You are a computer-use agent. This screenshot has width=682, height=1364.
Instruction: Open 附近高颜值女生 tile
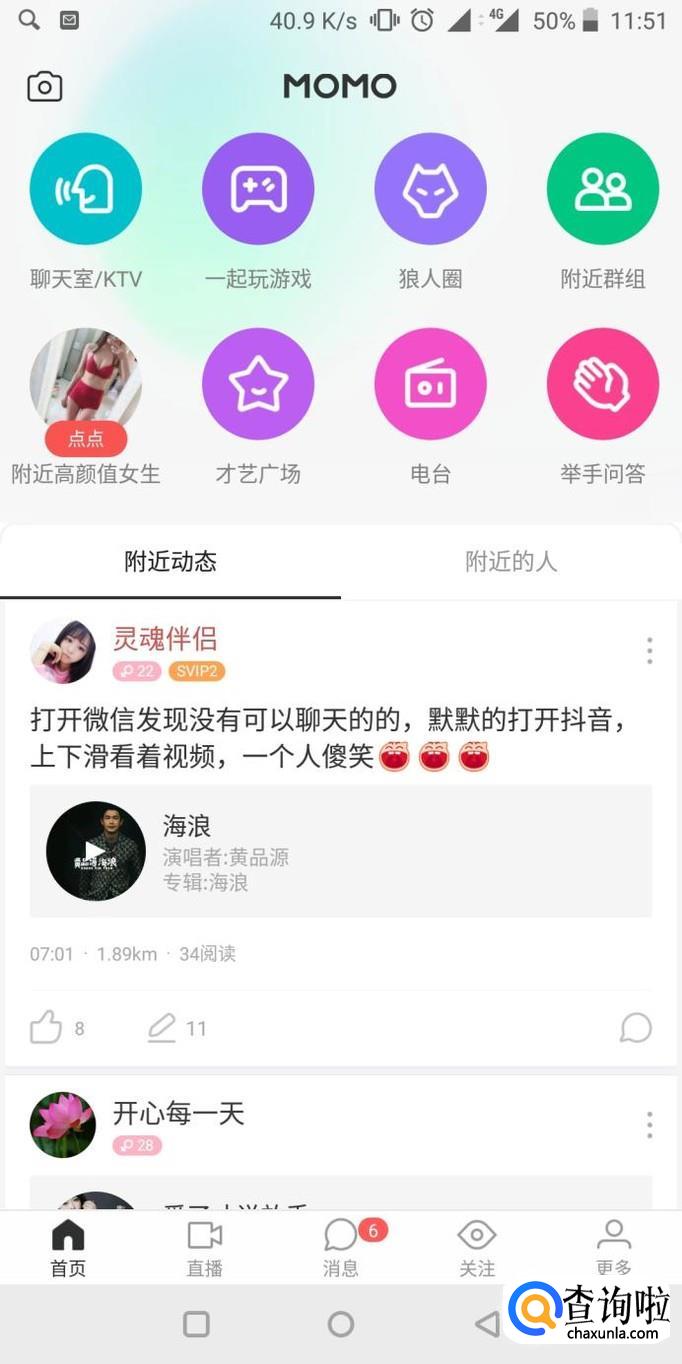pos(86,385)
